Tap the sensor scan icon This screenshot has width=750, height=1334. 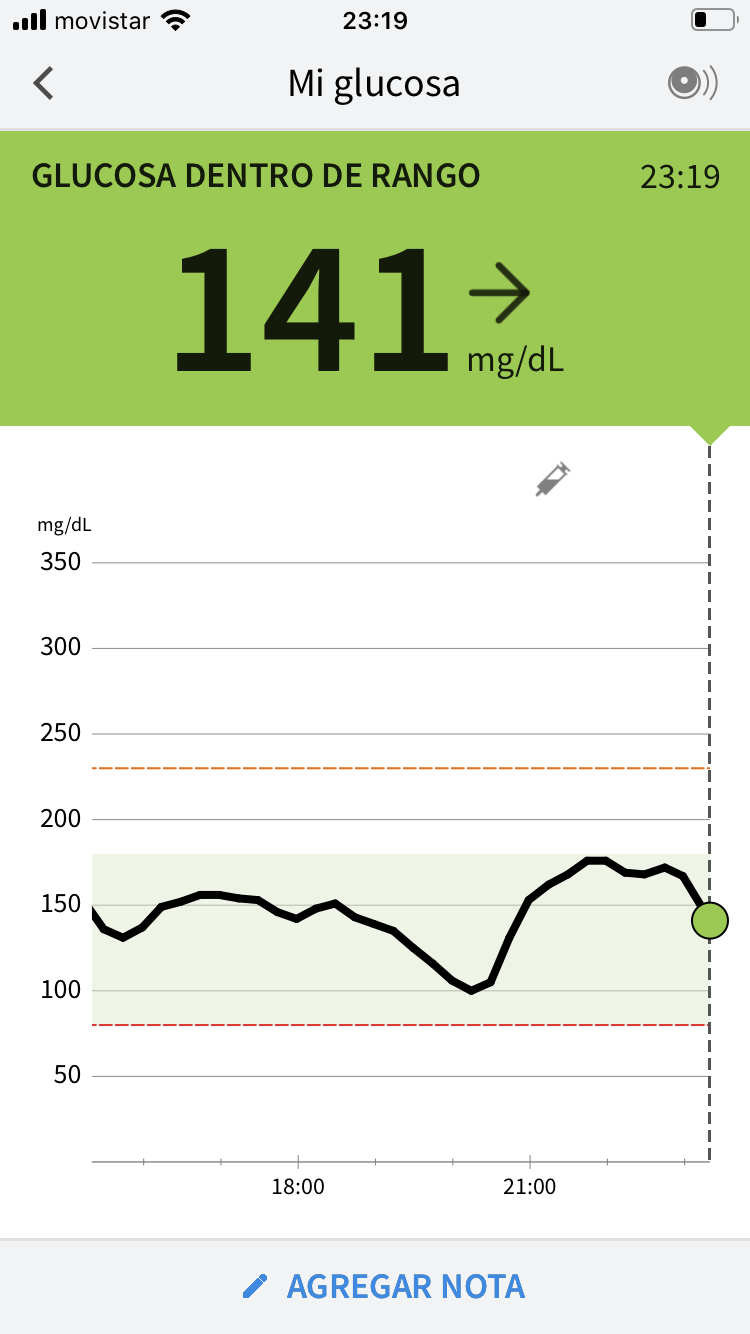(692, 83)
